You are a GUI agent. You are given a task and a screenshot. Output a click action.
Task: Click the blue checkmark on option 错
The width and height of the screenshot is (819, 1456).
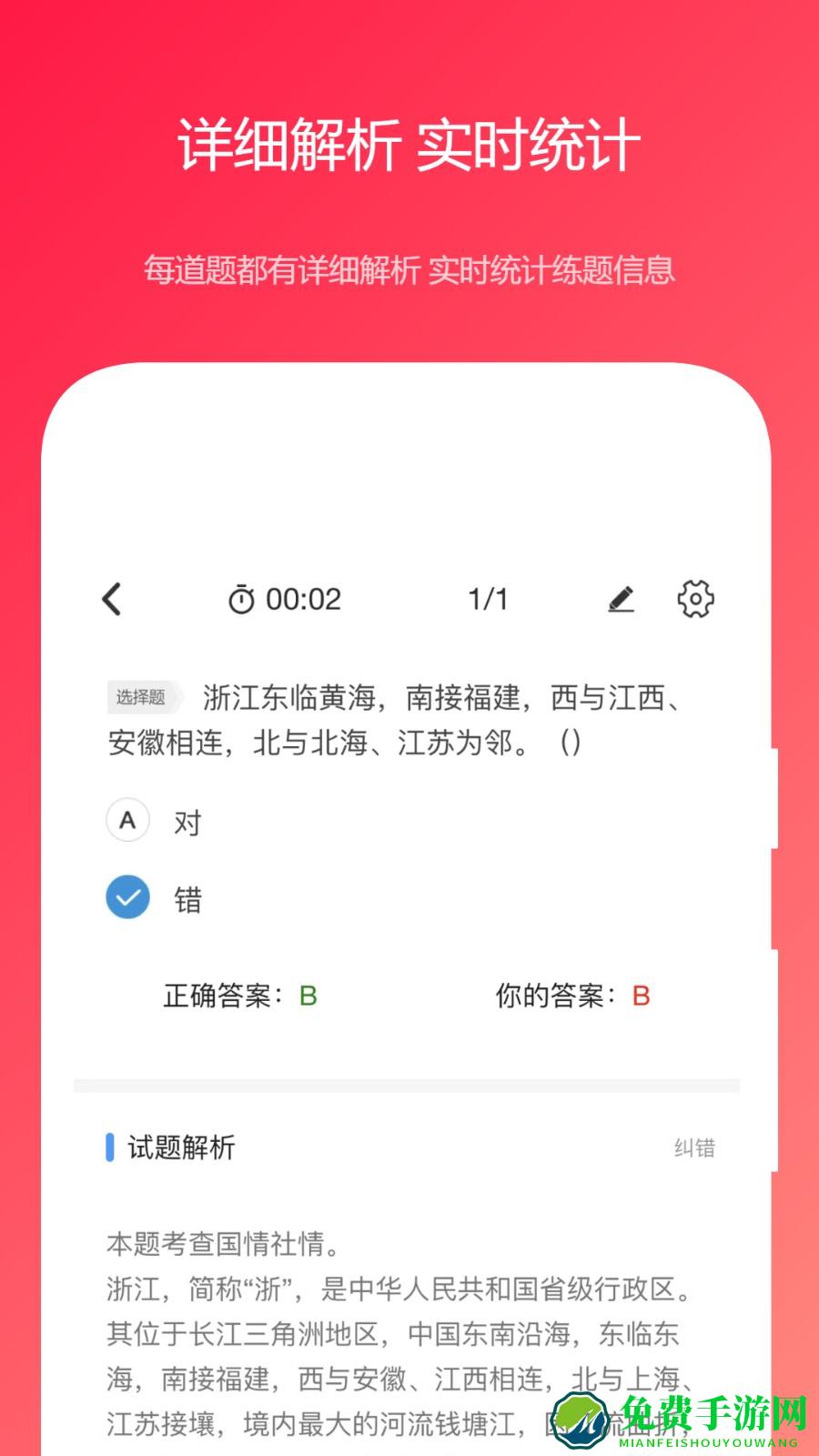tap(127, 897)
